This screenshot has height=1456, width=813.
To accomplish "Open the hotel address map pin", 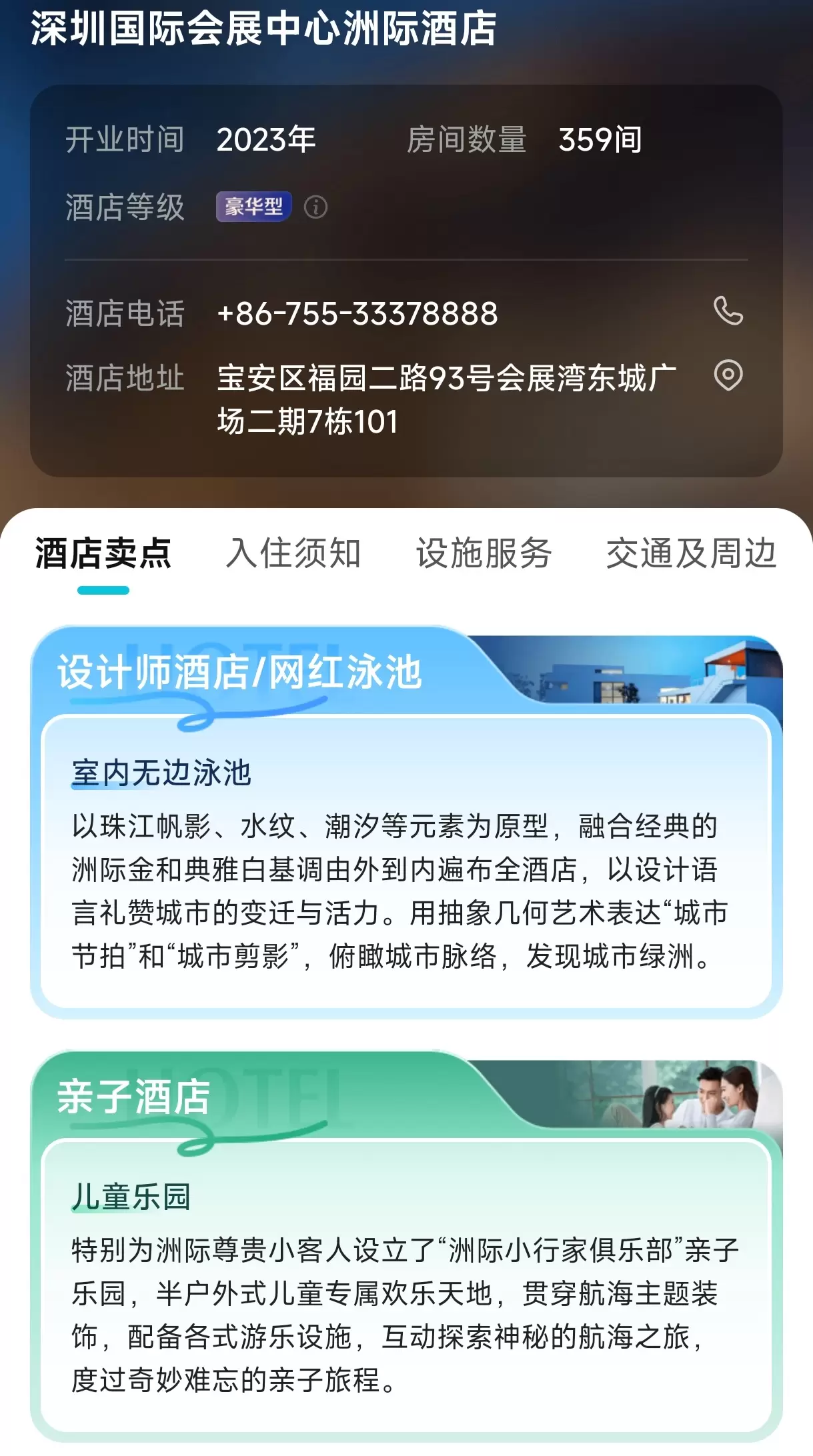I will click(728, 375).
